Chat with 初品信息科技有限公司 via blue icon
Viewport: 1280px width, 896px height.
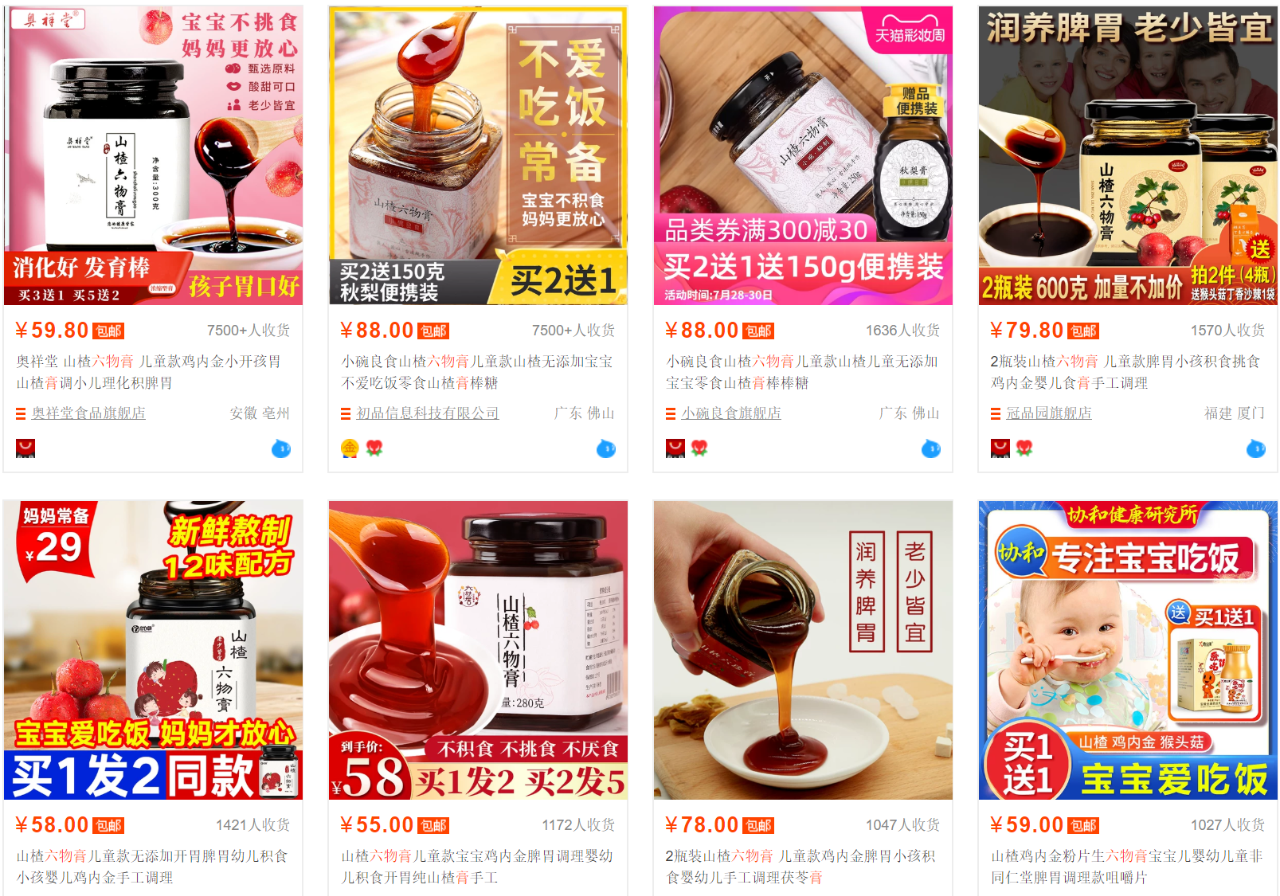pos(606,448)
